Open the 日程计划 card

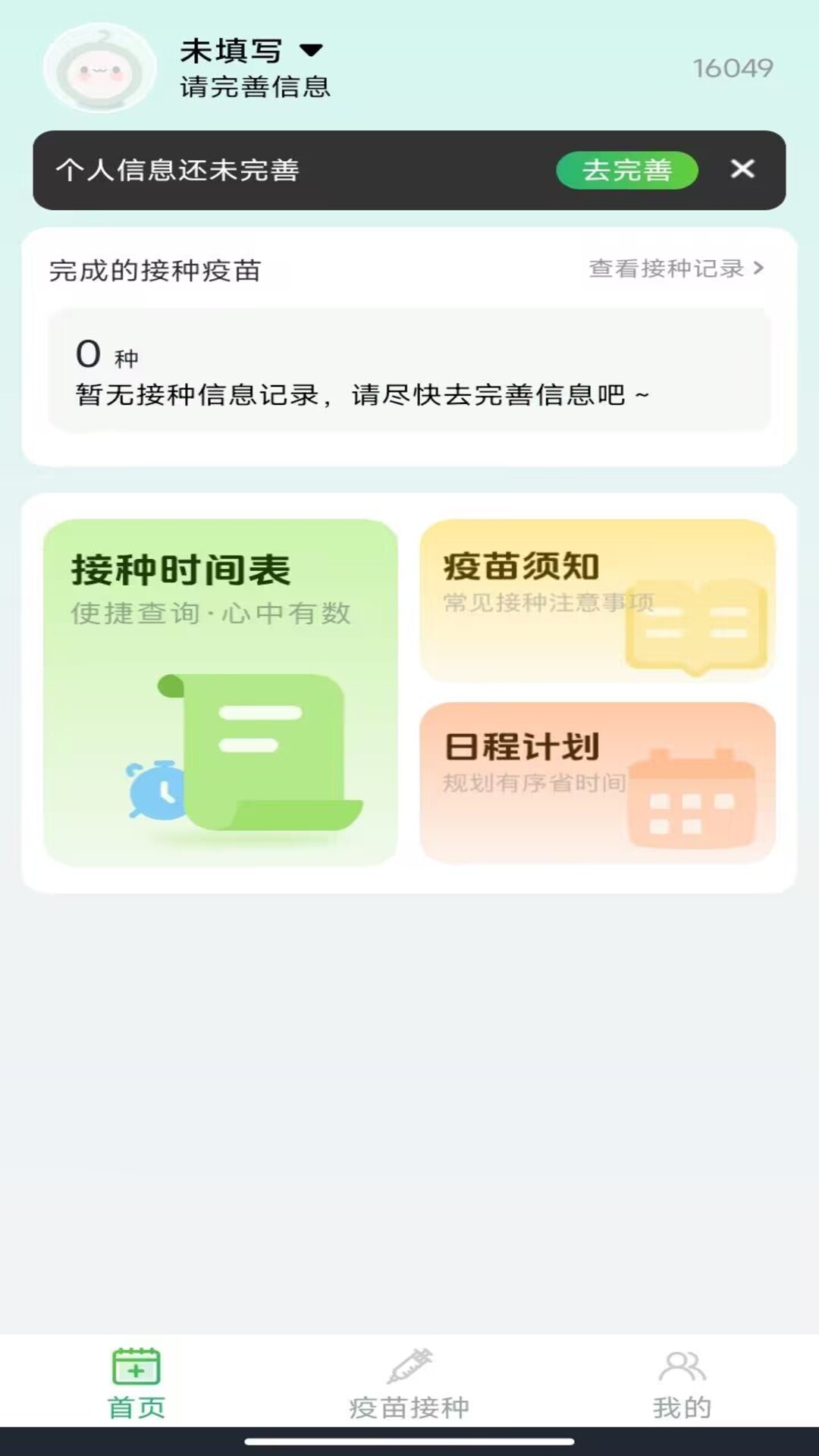click(x=598, y=782)
